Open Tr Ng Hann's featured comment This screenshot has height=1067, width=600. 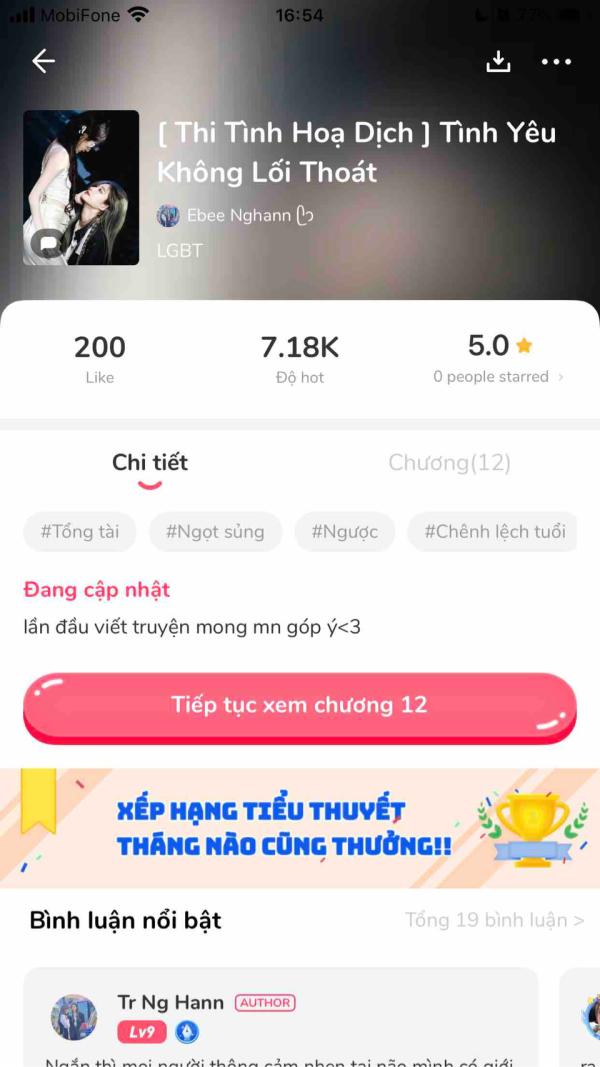pos(280,1018)
